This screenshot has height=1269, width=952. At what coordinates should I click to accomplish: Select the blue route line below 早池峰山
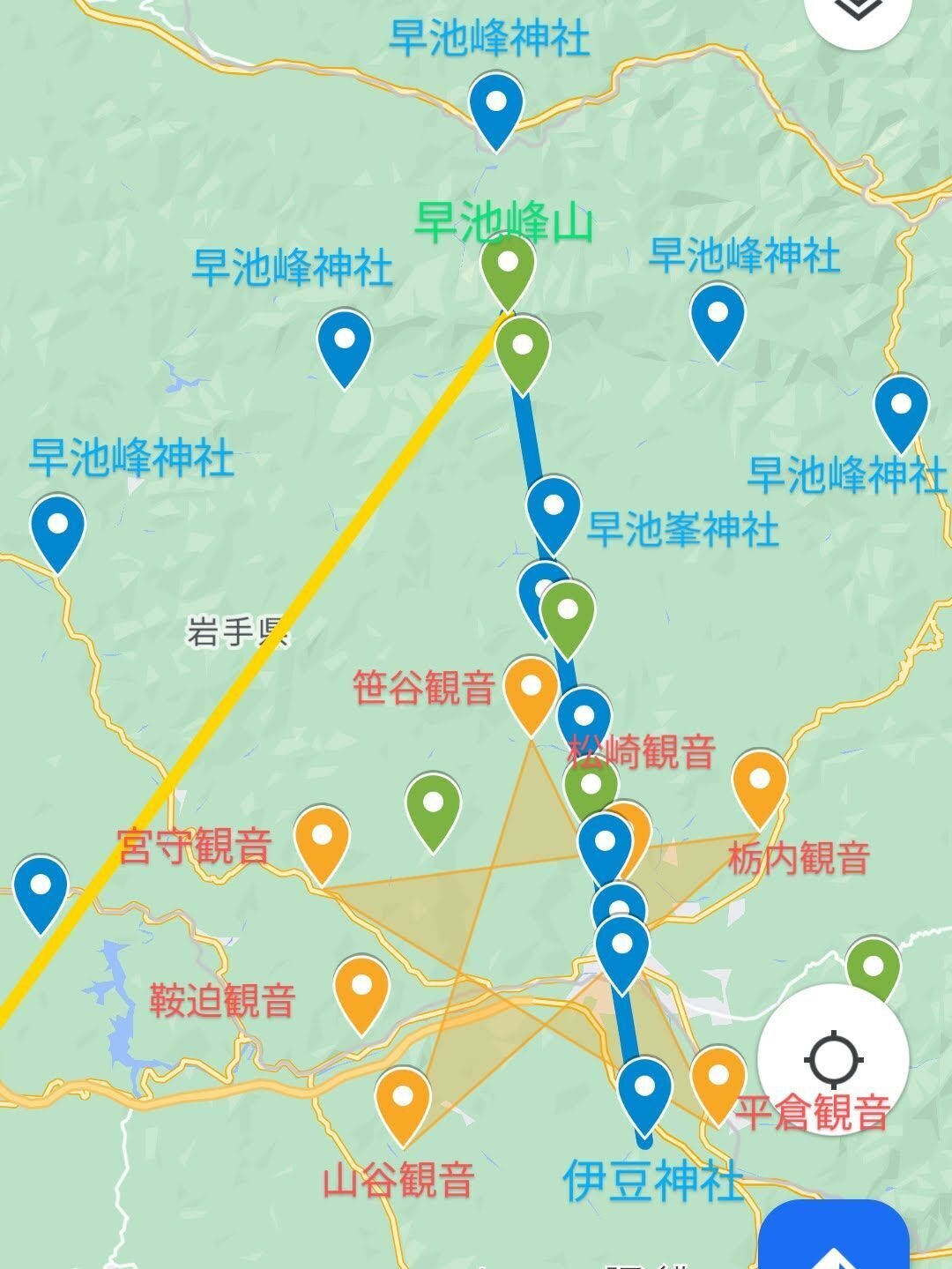pyautogui.click(x=529, y=423)
